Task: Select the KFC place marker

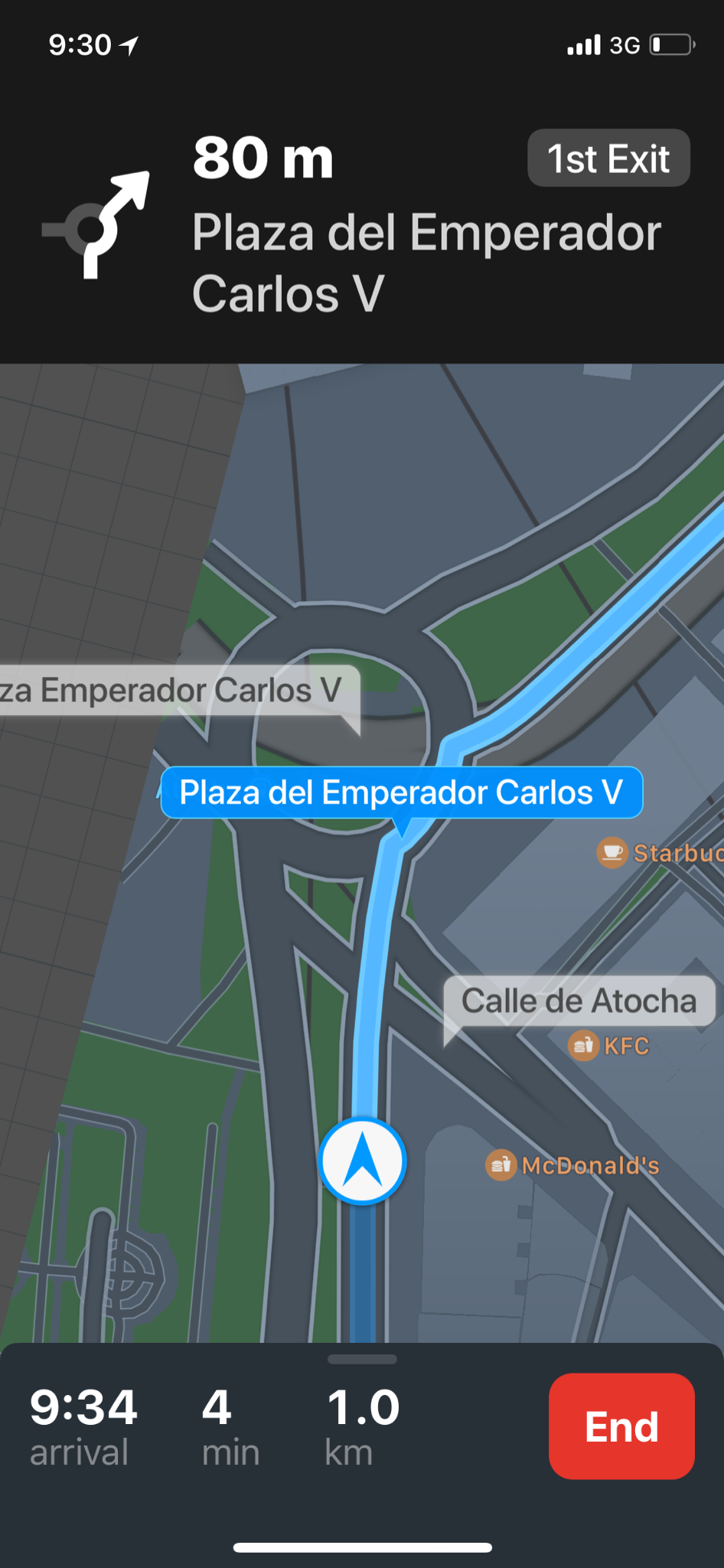Action: [583, 1045]
